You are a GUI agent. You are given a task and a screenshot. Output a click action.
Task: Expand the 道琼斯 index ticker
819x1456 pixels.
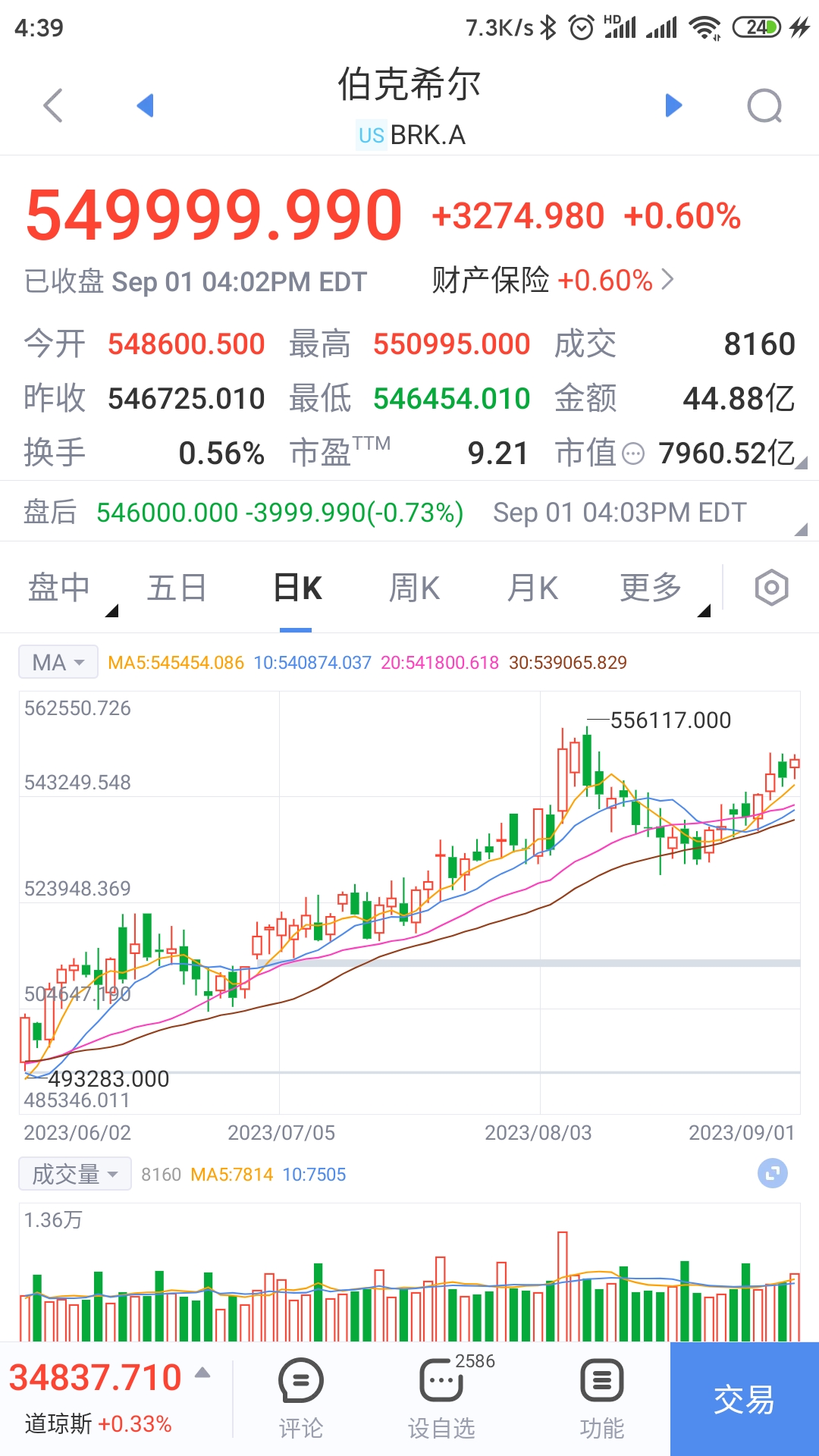110,1399
